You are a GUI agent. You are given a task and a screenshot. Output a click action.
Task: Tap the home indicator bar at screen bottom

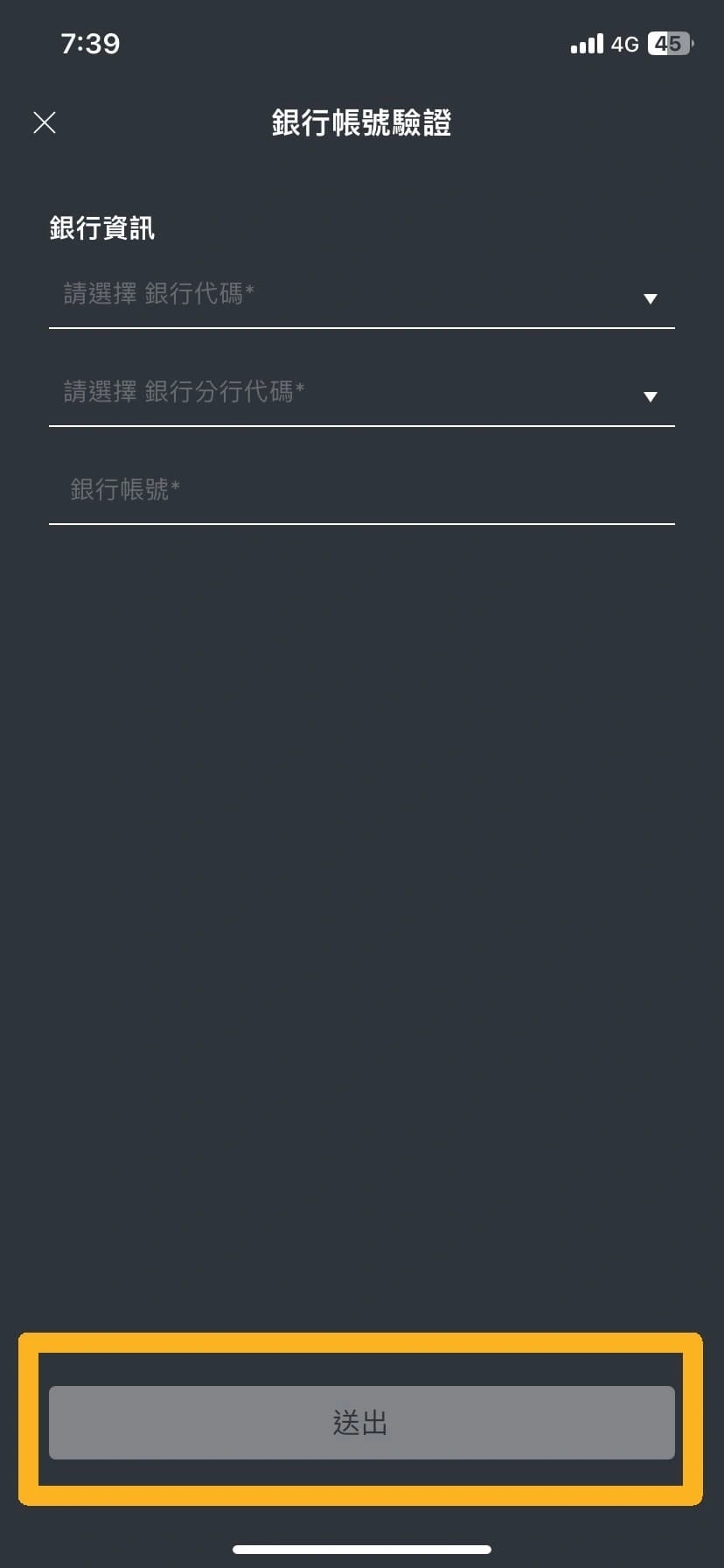(x=361, y=1547)
